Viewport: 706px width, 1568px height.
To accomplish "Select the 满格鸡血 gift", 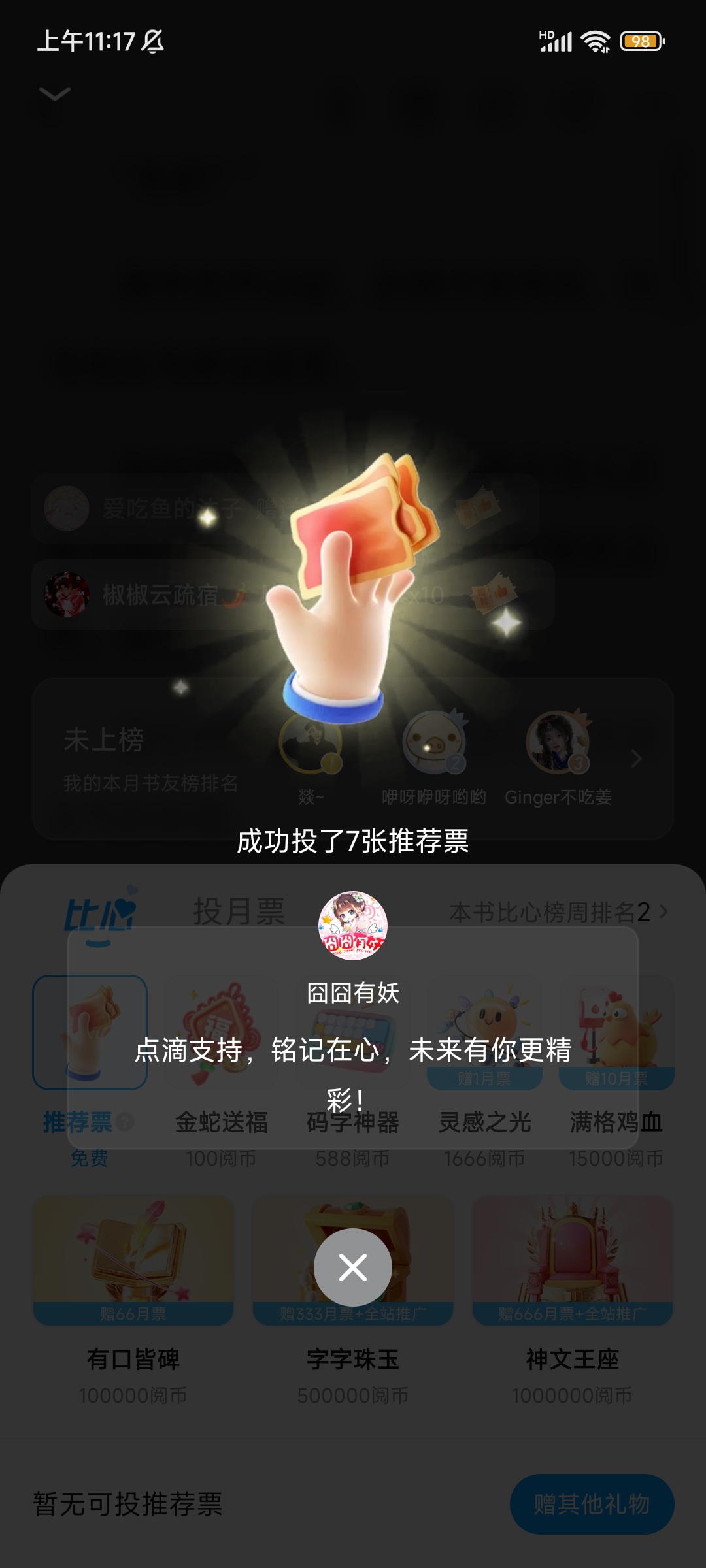I will click(616, 1073).
